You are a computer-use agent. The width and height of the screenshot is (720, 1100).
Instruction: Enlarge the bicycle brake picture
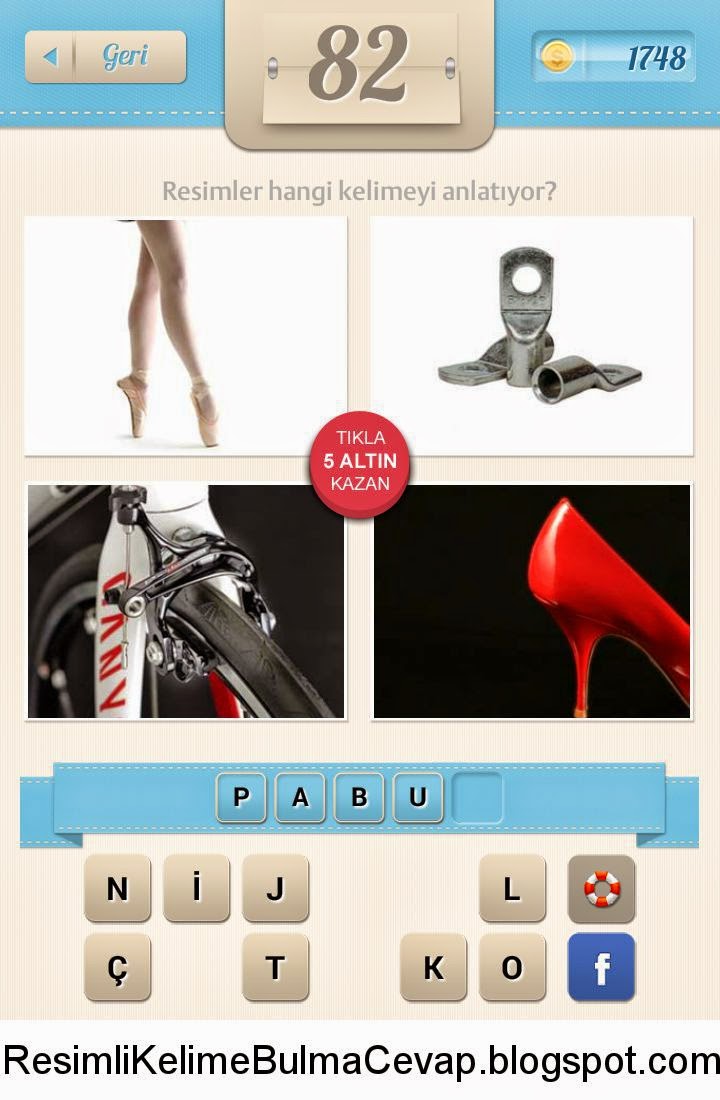186,601
